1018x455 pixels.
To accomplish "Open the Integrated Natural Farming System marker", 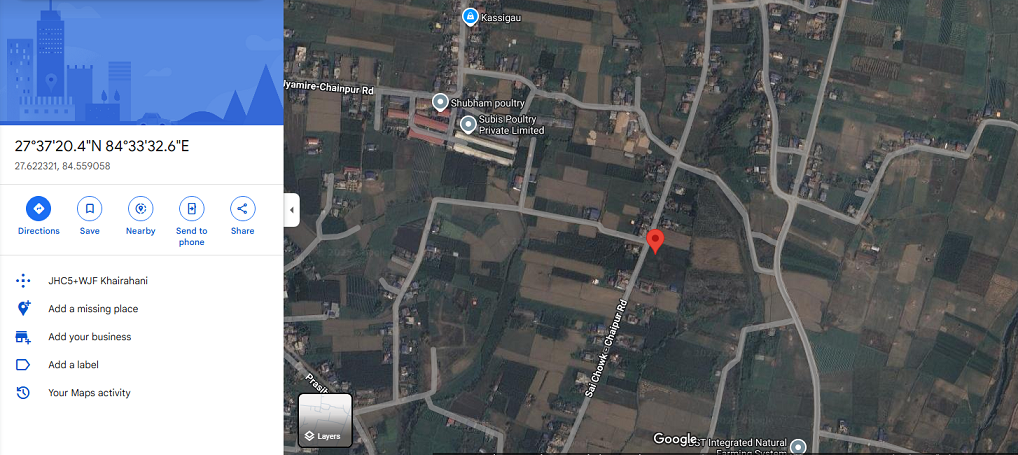I will click(798, 446).
